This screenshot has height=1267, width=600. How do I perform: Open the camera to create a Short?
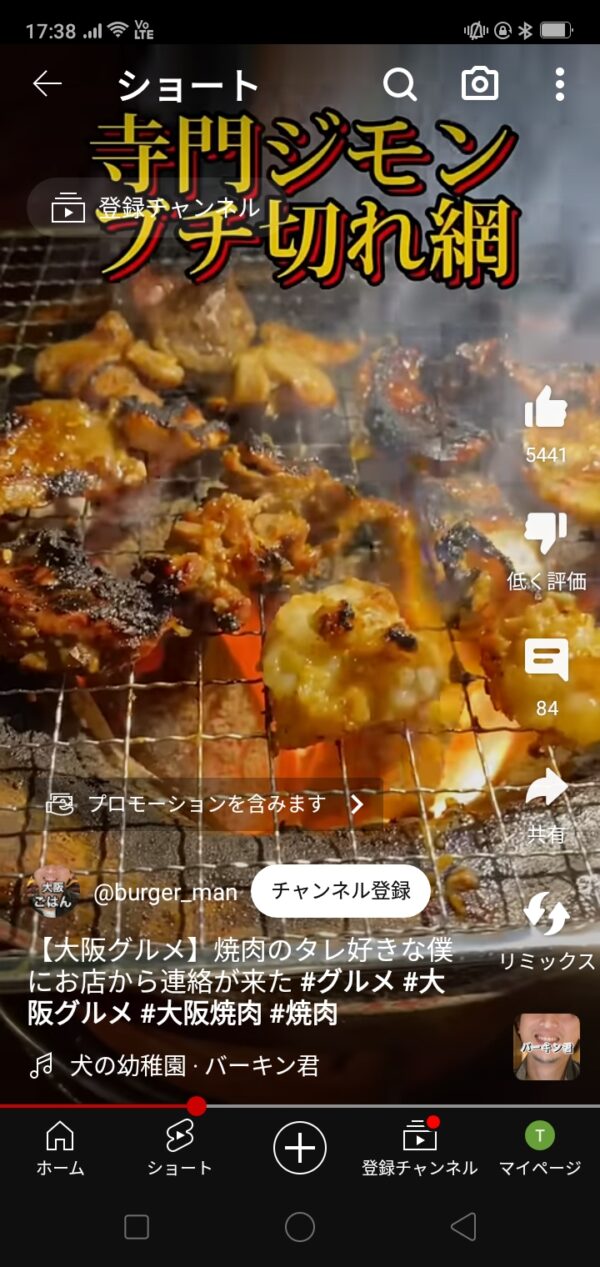tap(480, 85)
